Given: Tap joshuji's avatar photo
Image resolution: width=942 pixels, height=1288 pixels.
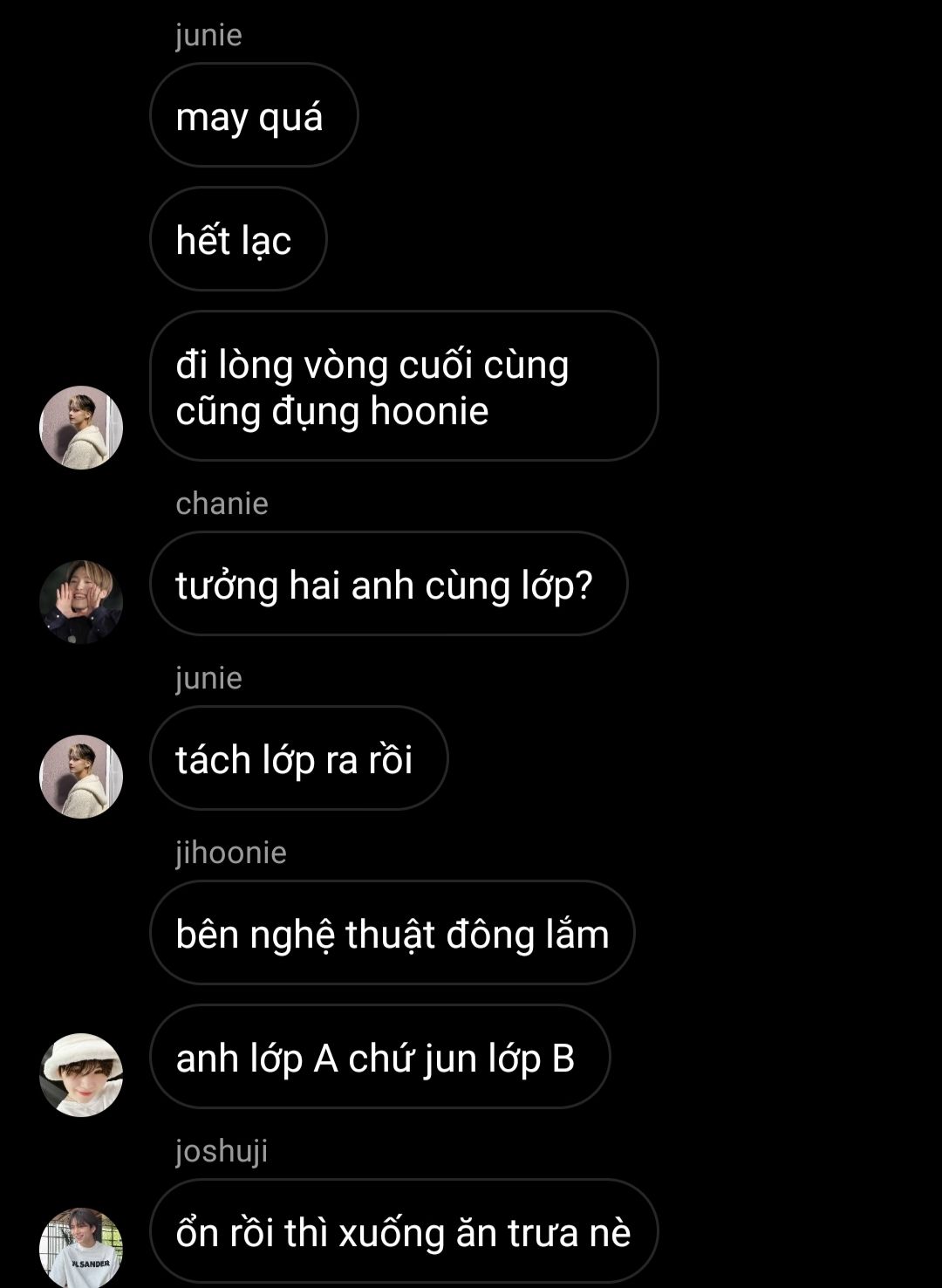Looking at the screenshot, I should click(x=81, y=1248).
